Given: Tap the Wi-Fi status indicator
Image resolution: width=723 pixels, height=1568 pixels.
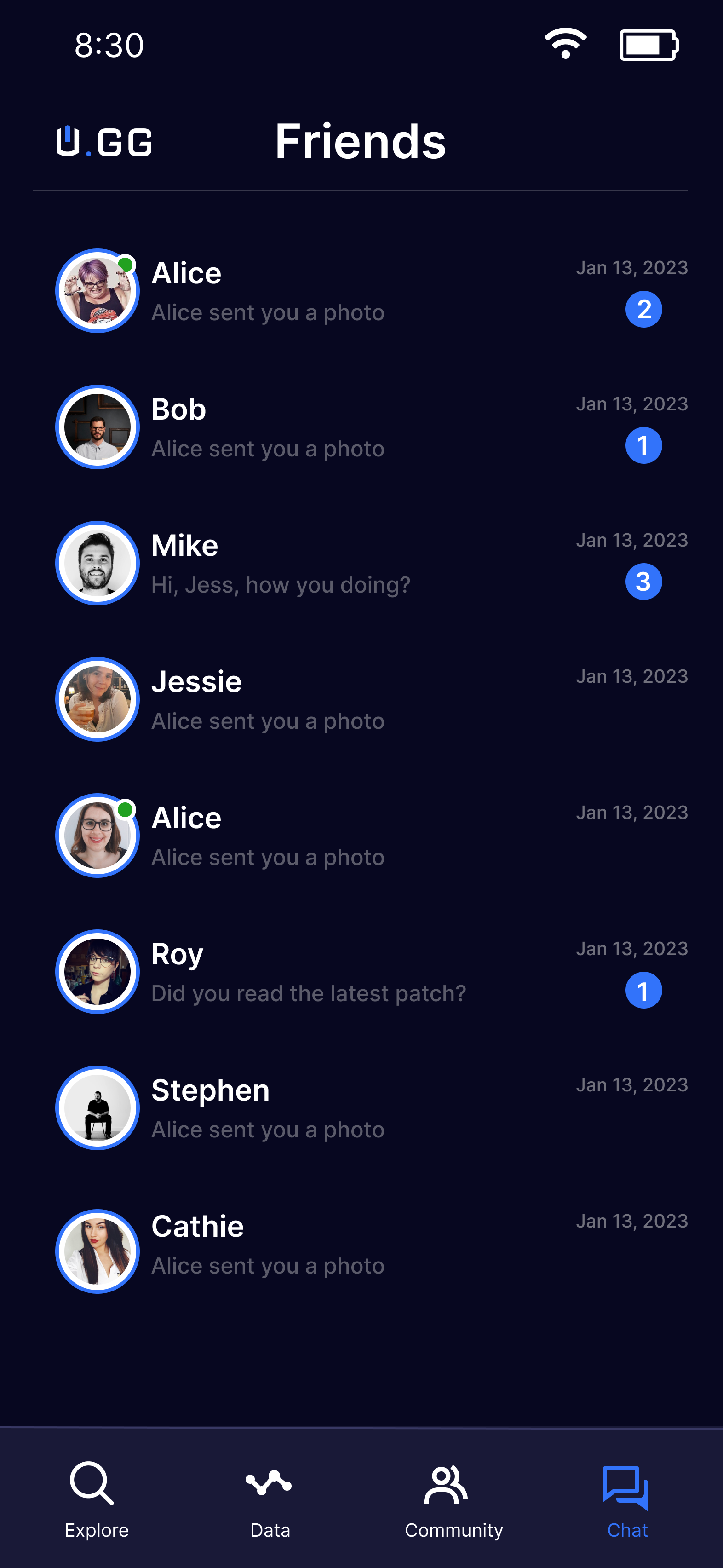Looking at the screenshot, I should [x=565, y=44].
